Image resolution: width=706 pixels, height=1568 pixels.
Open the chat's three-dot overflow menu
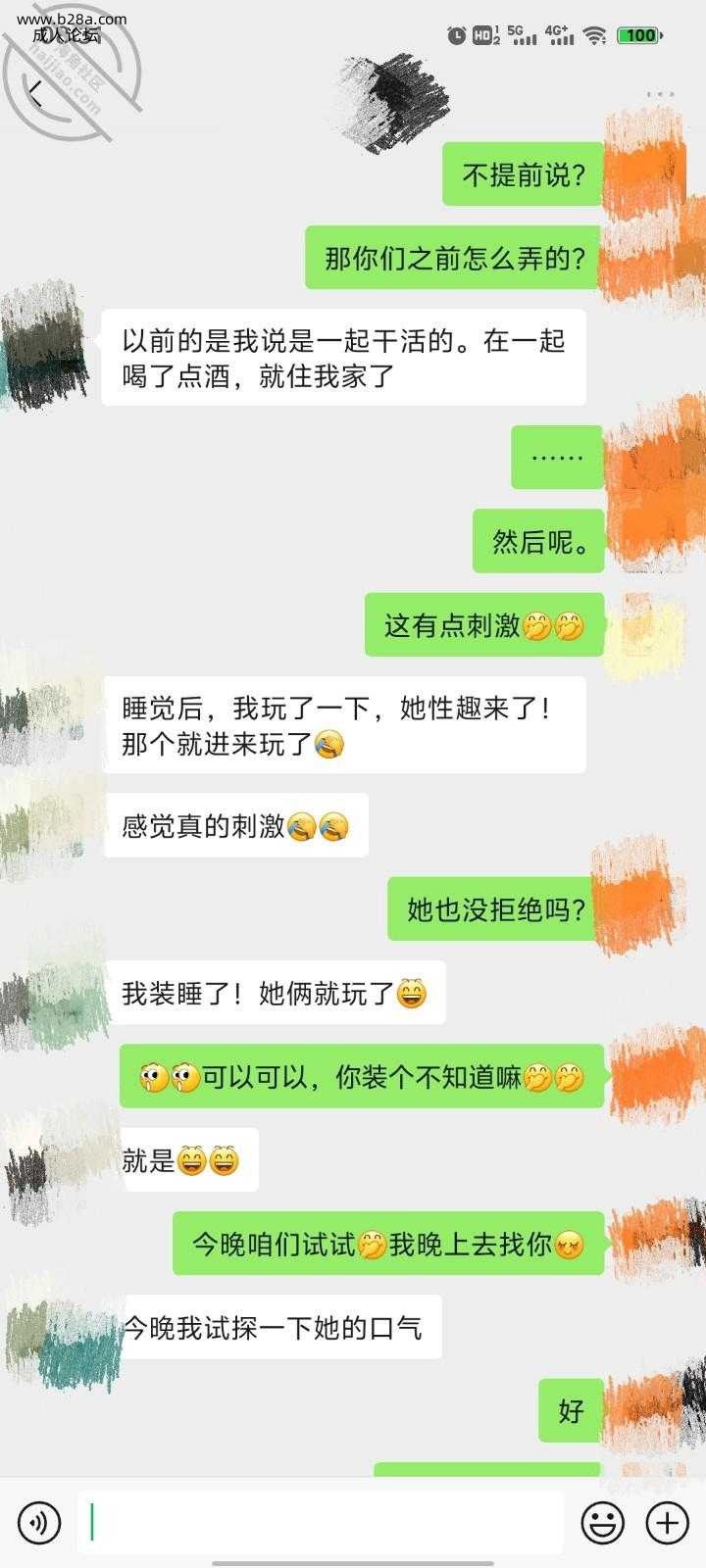coord(660,95)
